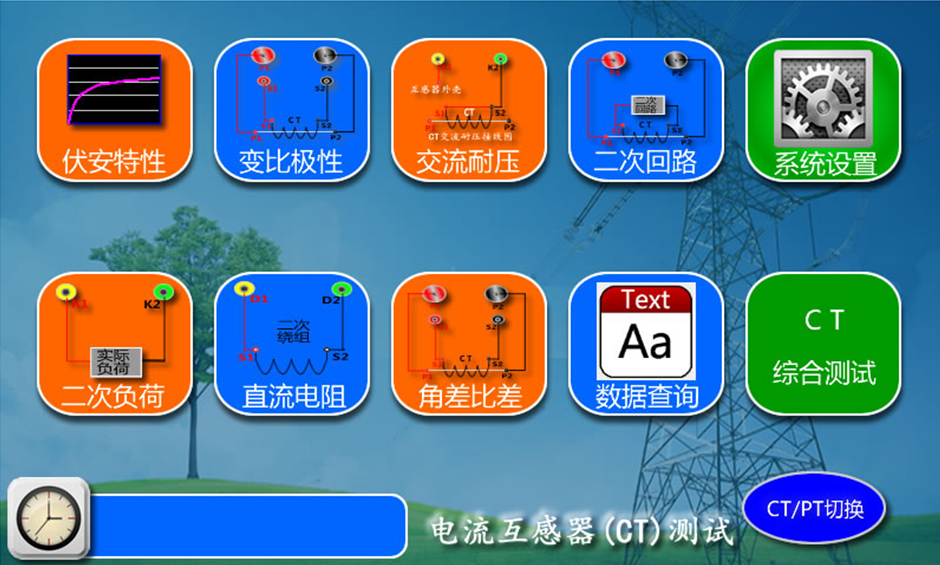Tap the CT/PT切换 button
This screenshot has width=940, height=565.
pyautogui.click(x=814, y=508)
